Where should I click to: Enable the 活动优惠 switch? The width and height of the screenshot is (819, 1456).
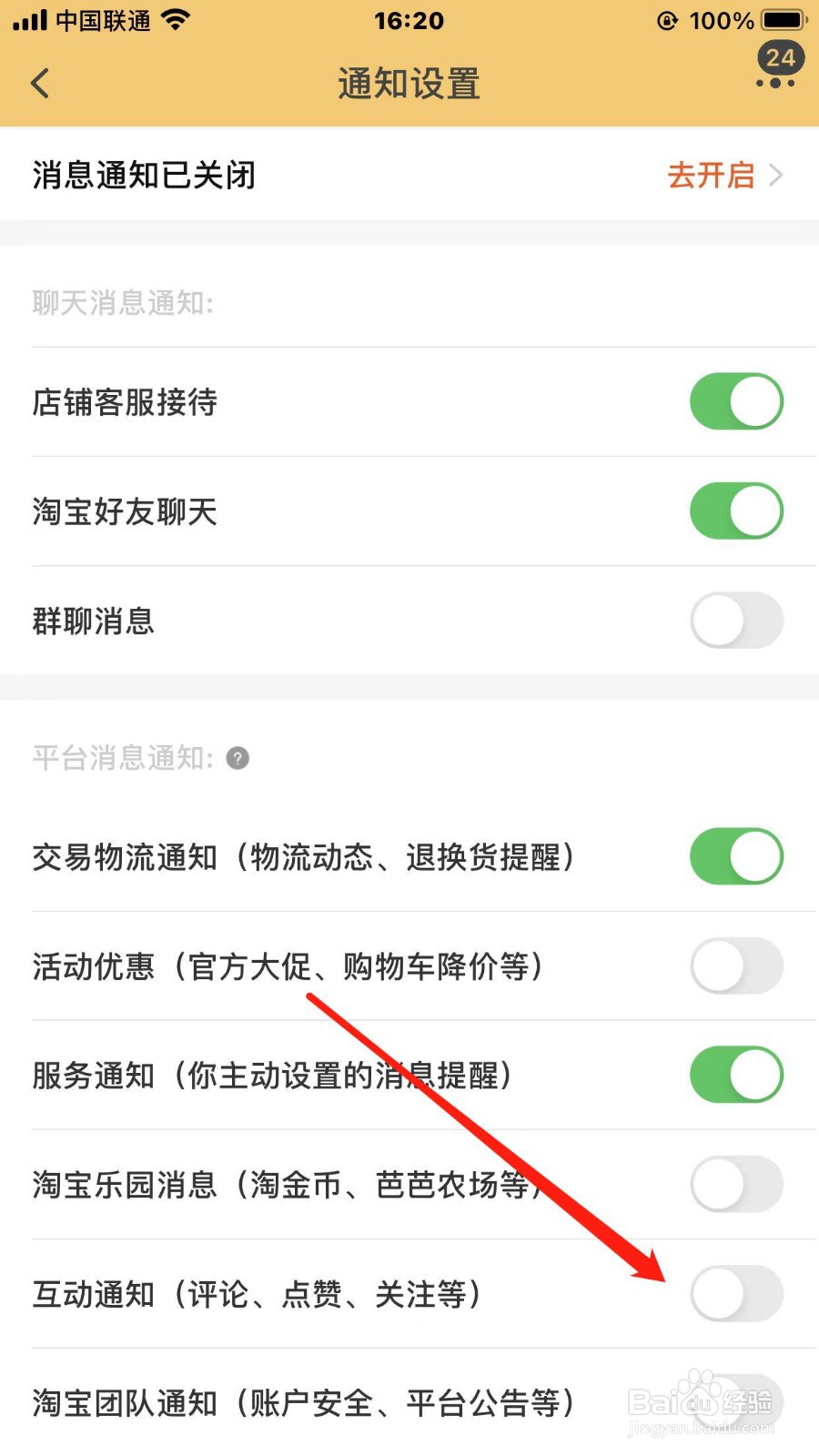736,966
